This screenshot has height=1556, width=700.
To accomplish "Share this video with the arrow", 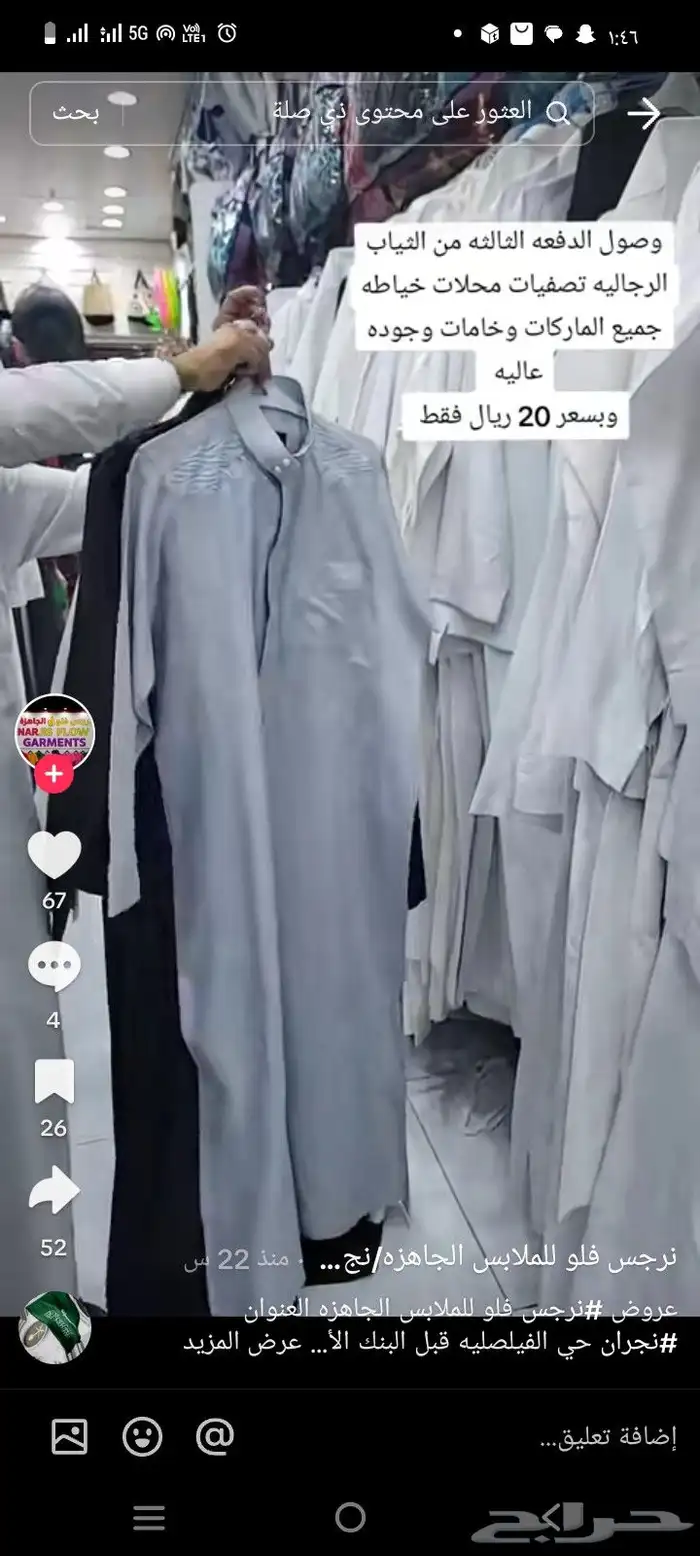I will (x=54, y=1195).
